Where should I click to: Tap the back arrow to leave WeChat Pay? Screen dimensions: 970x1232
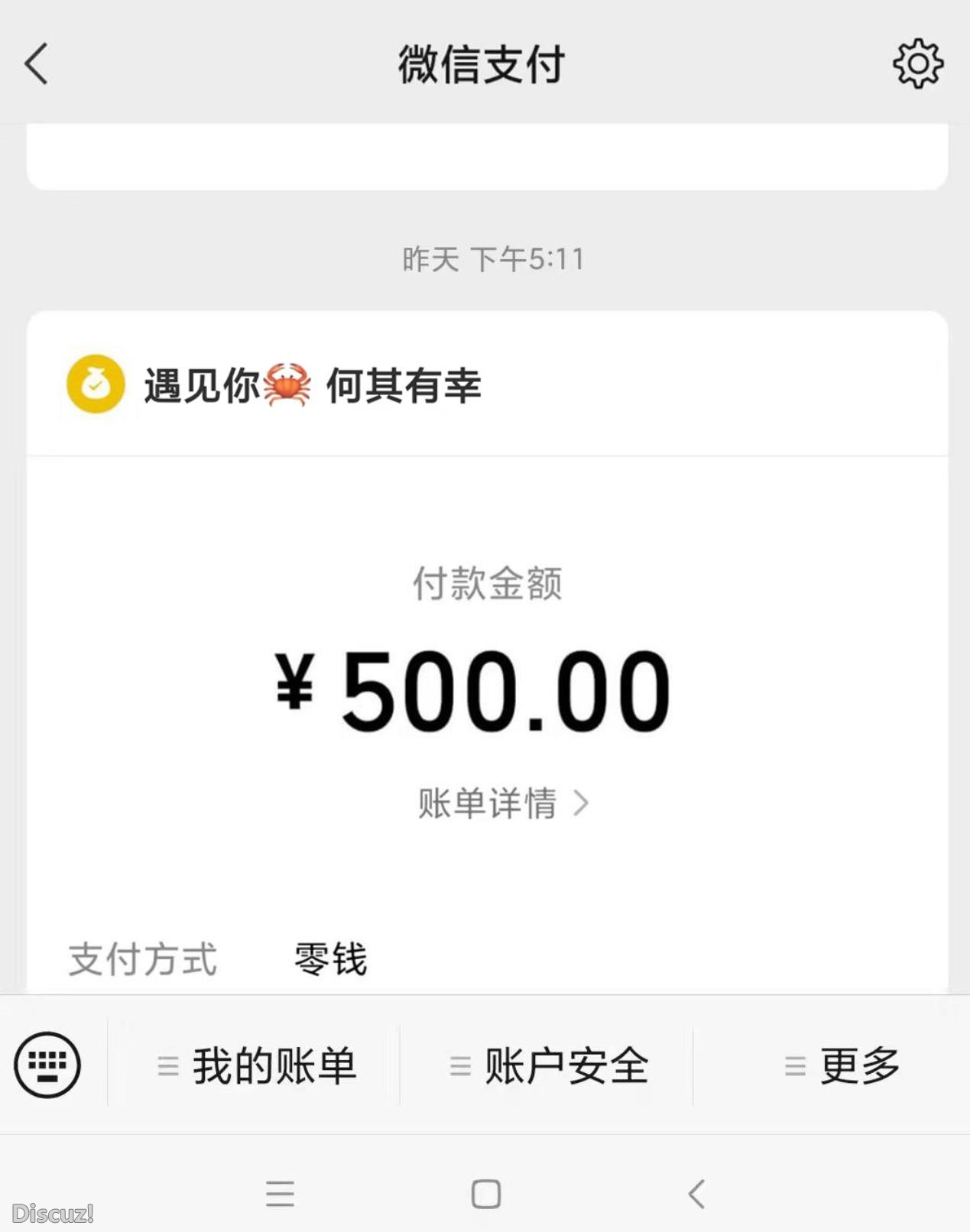pyautogui.click(x=34, y=65)
